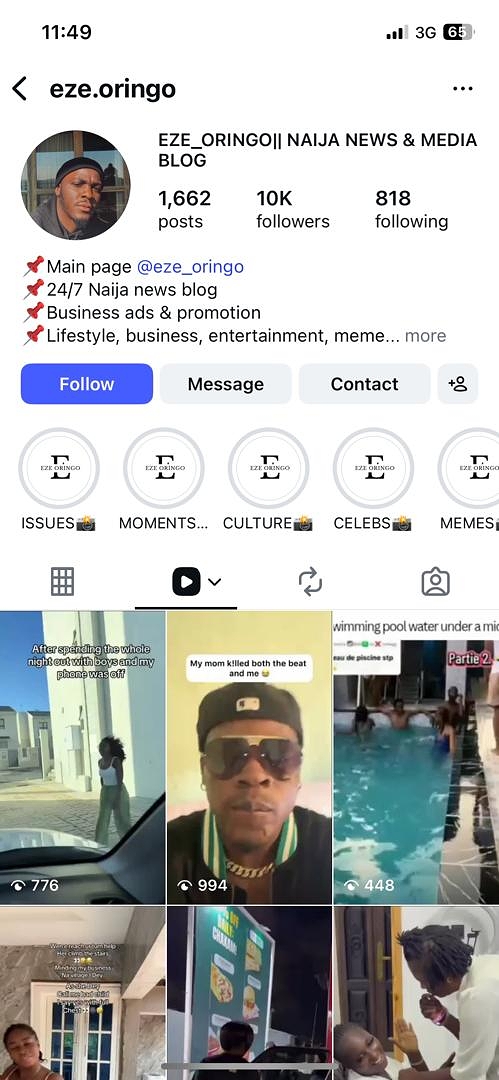Tap the Contact button

click(364, 384)
